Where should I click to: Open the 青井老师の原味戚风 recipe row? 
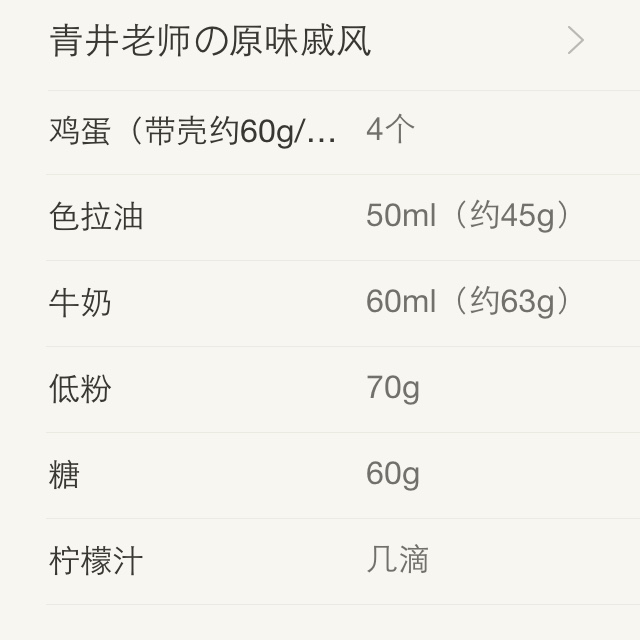(x=320, y=42)
